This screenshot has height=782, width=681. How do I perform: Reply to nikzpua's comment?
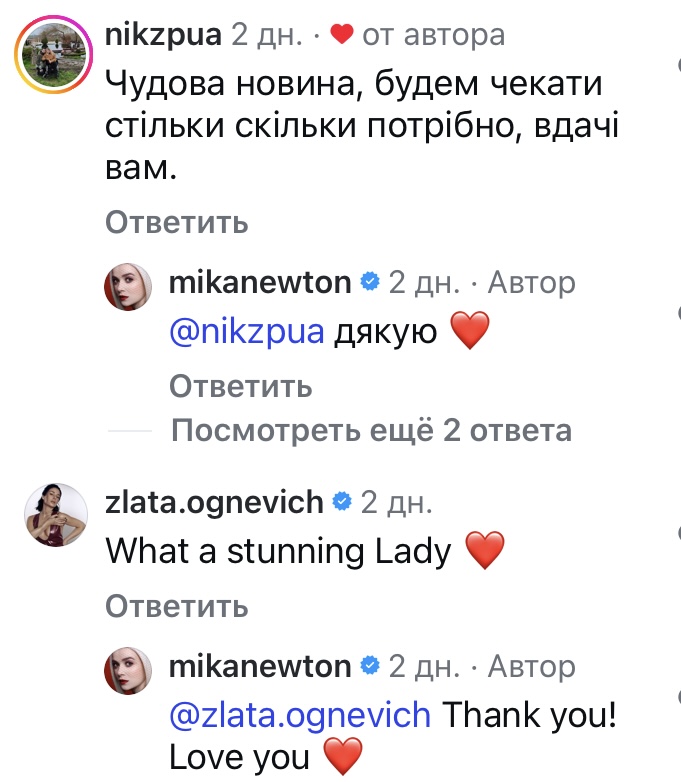click(176, 223)
